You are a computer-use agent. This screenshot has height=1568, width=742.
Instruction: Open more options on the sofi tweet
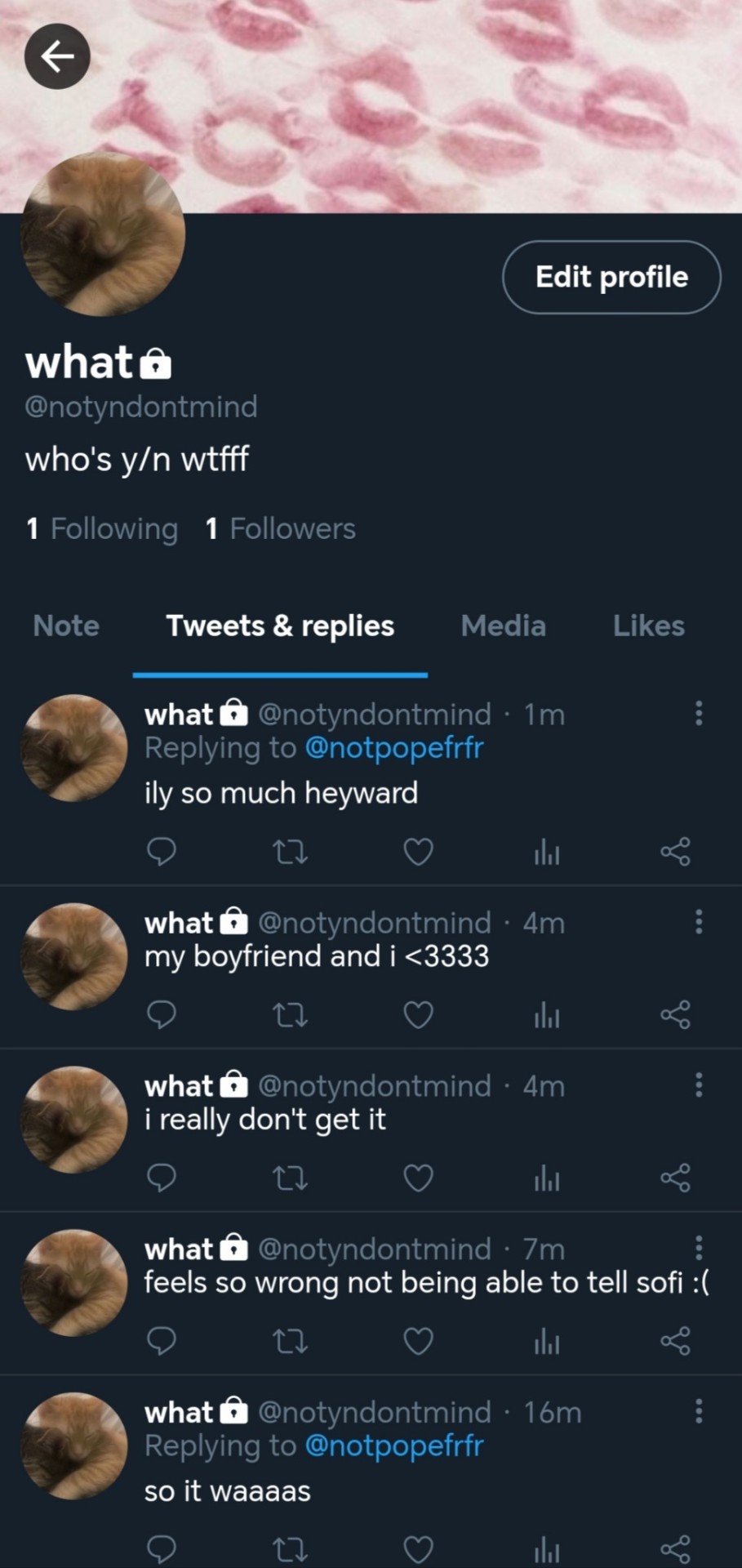click(699, 1248)
